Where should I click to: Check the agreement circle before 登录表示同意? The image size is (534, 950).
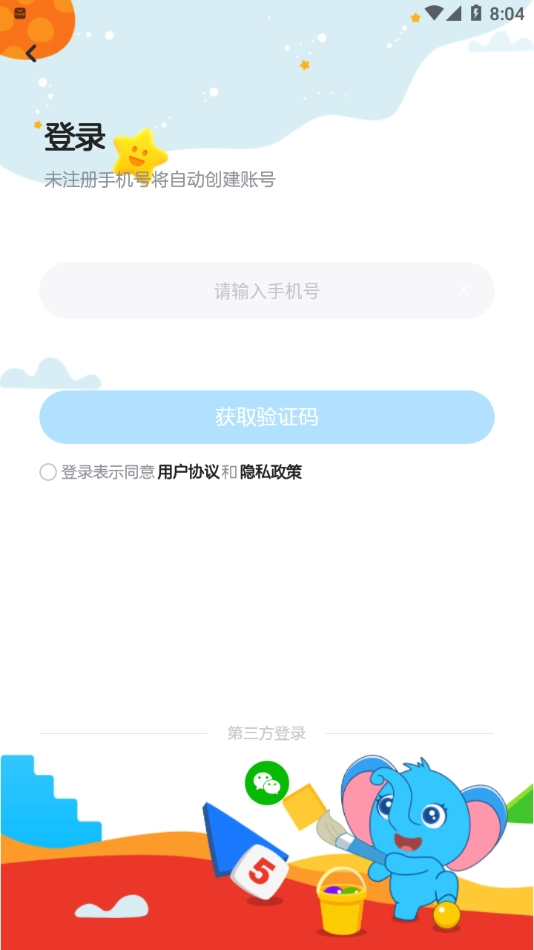coord(48,472)
